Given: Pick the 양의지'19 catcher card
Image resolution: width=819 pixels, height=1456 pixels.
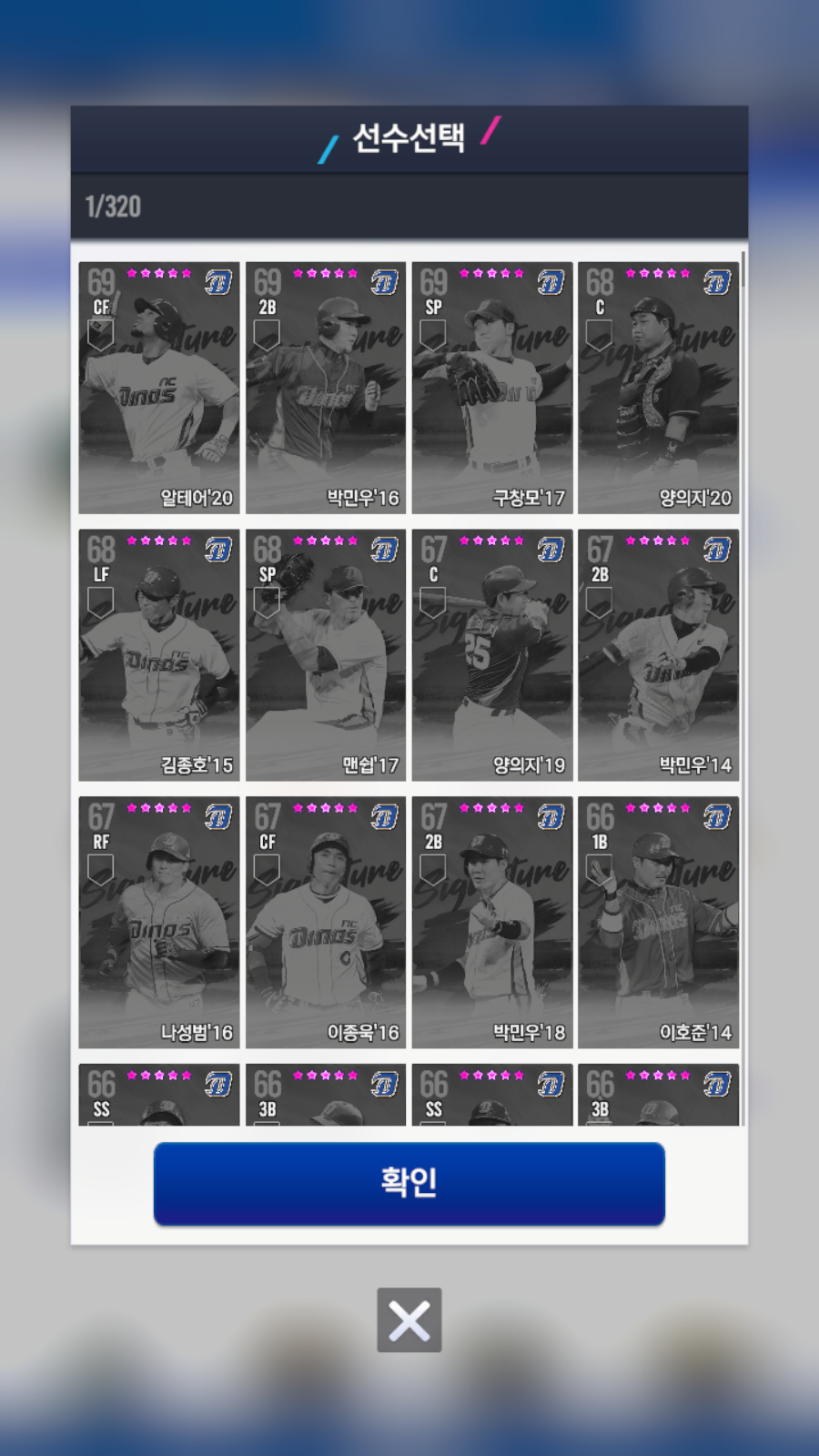Looking at the screenshot, I should (x=492, y=655).
